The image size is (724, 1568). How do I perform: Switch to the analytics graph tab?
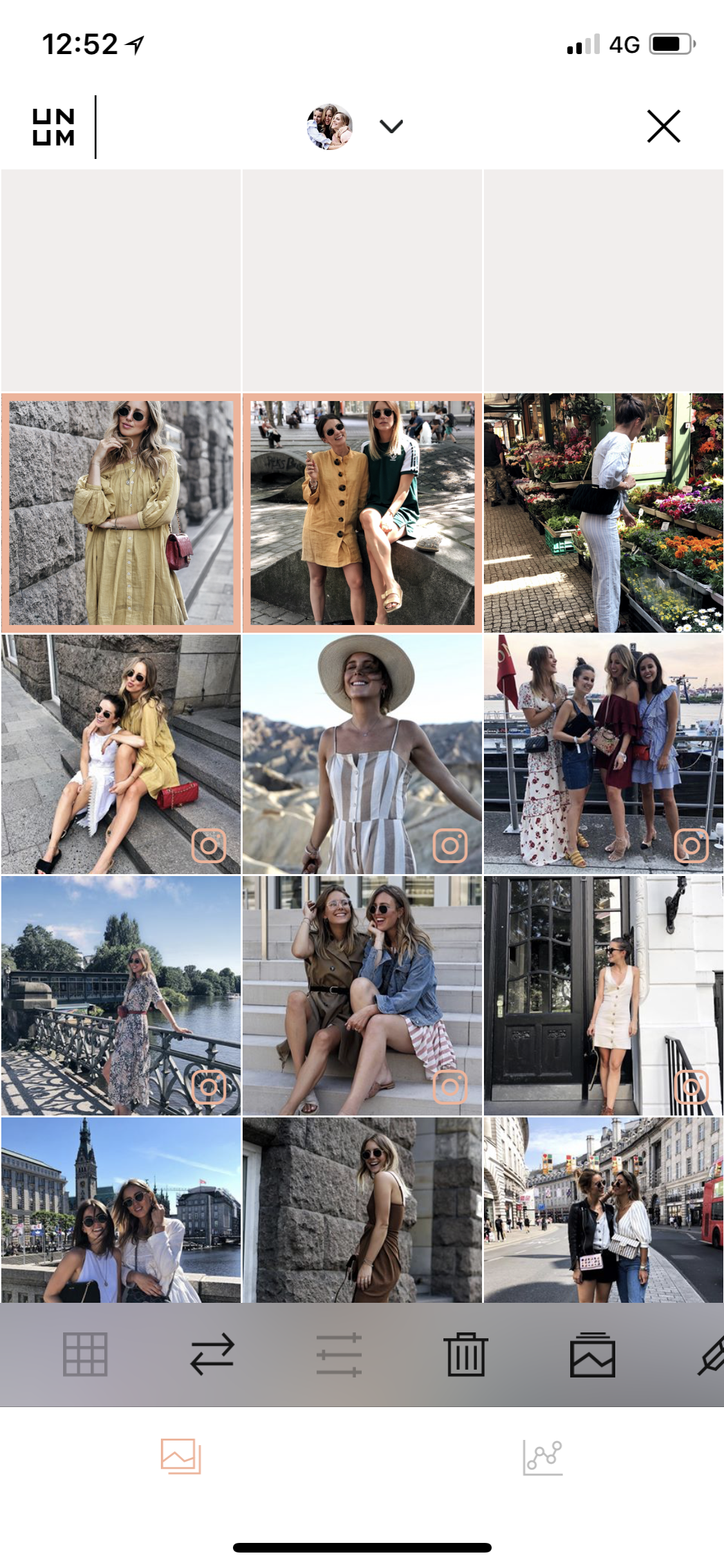coord(543,1457)
